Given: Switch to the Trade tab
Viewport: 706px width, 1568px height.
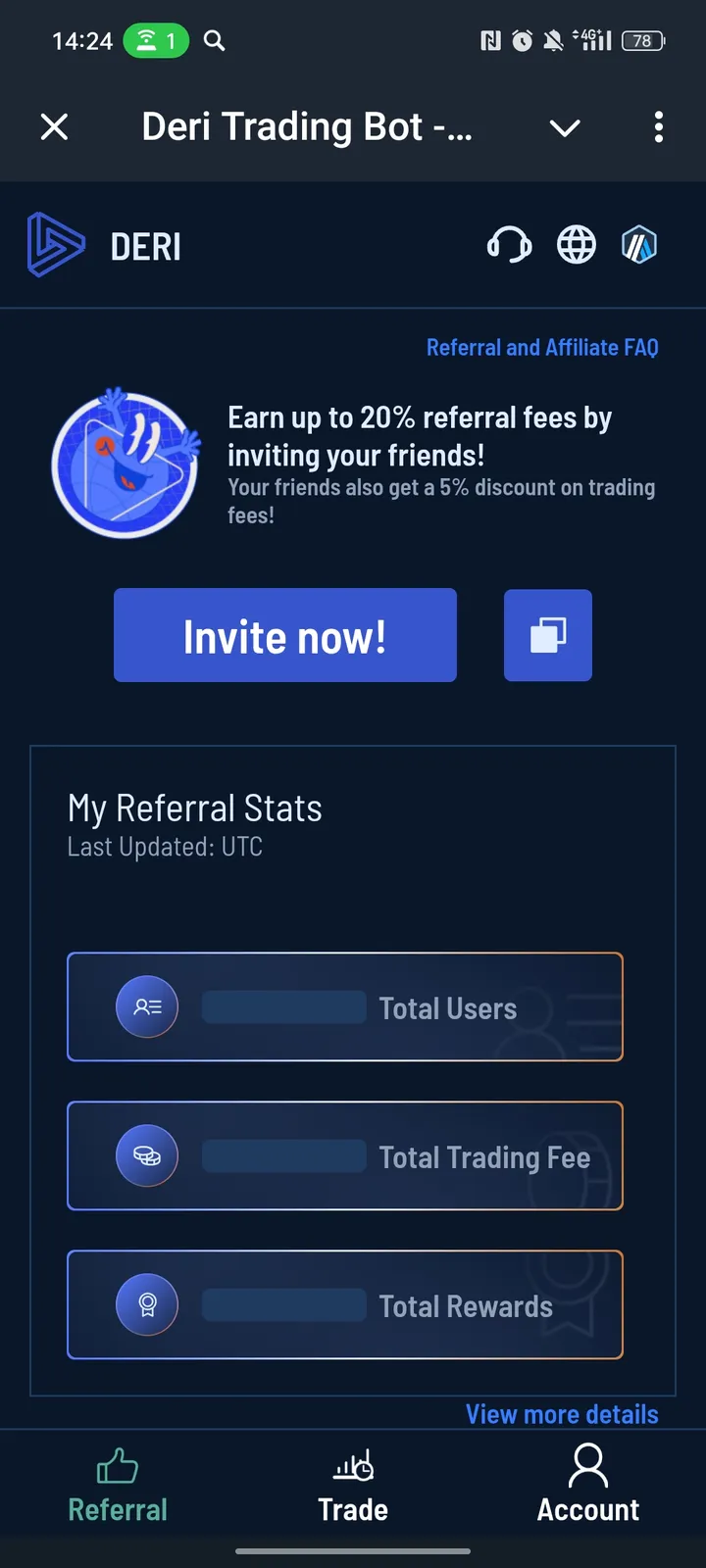Looking at the screenshot, I should (x=353, y=1486).
